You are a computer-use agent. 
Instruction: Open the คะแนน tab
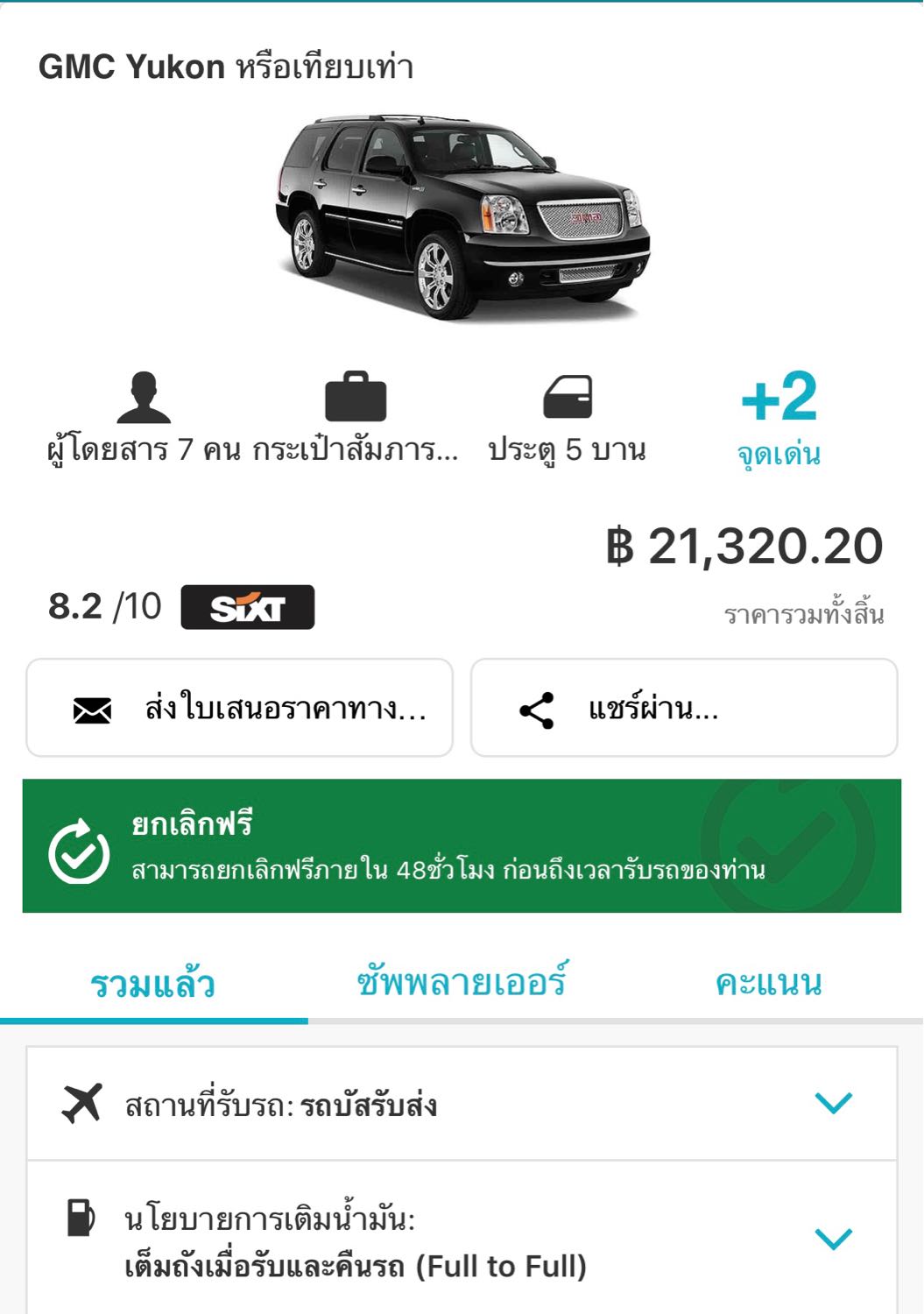768,983
